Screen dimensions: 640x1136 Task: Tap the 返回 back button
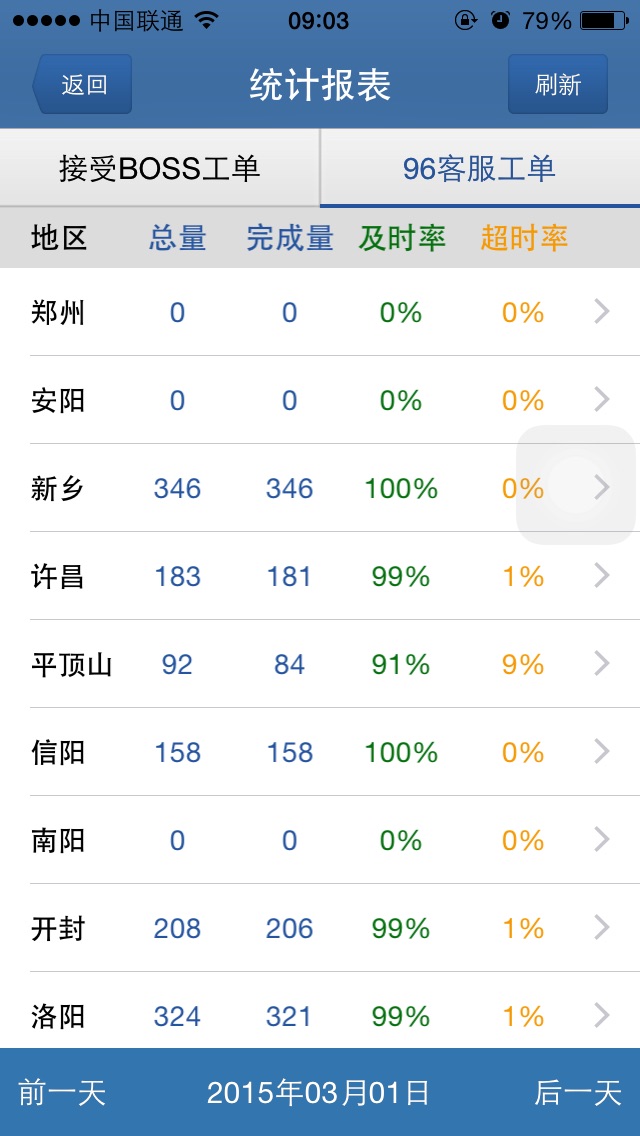click(x=82, y=84)
